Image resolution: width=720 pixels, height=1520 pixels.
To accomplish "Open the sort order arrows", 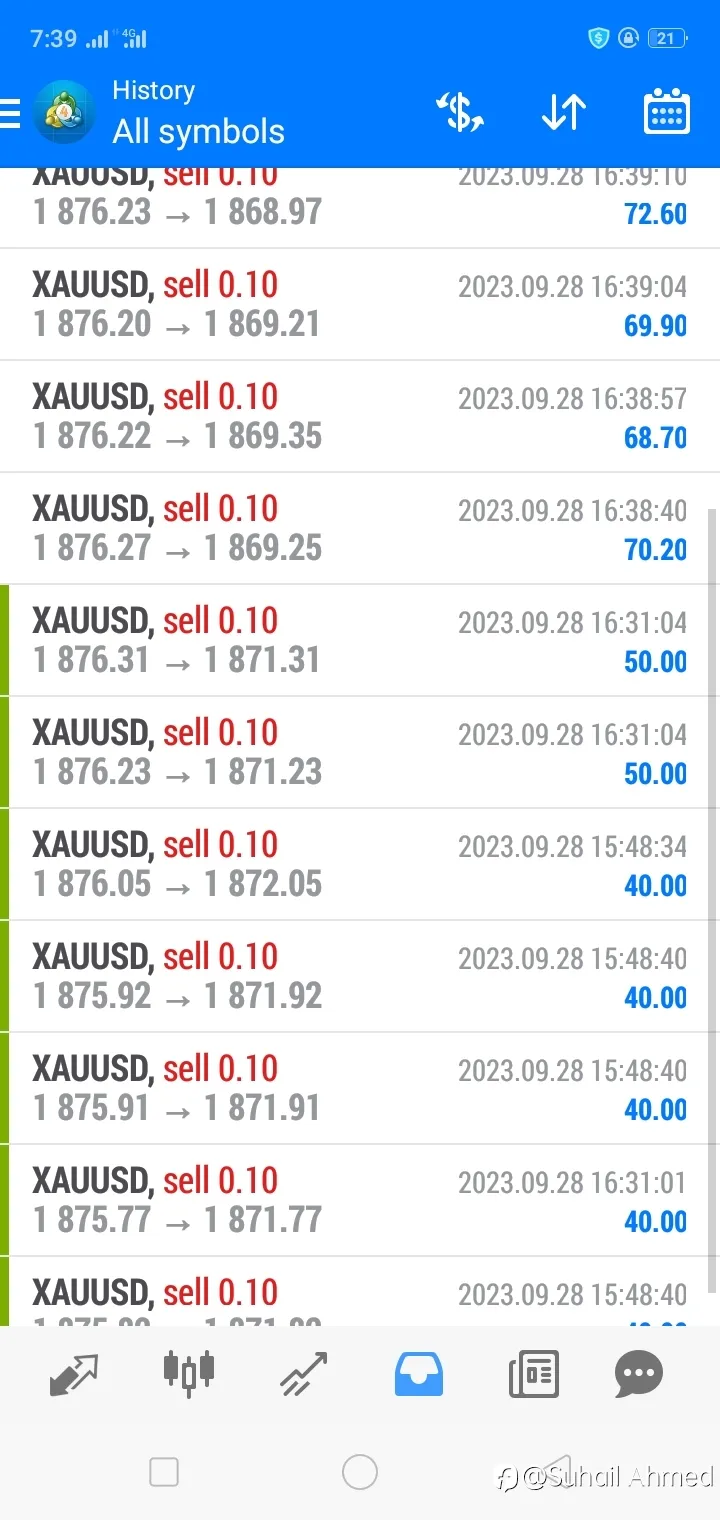I will (563, 112).
